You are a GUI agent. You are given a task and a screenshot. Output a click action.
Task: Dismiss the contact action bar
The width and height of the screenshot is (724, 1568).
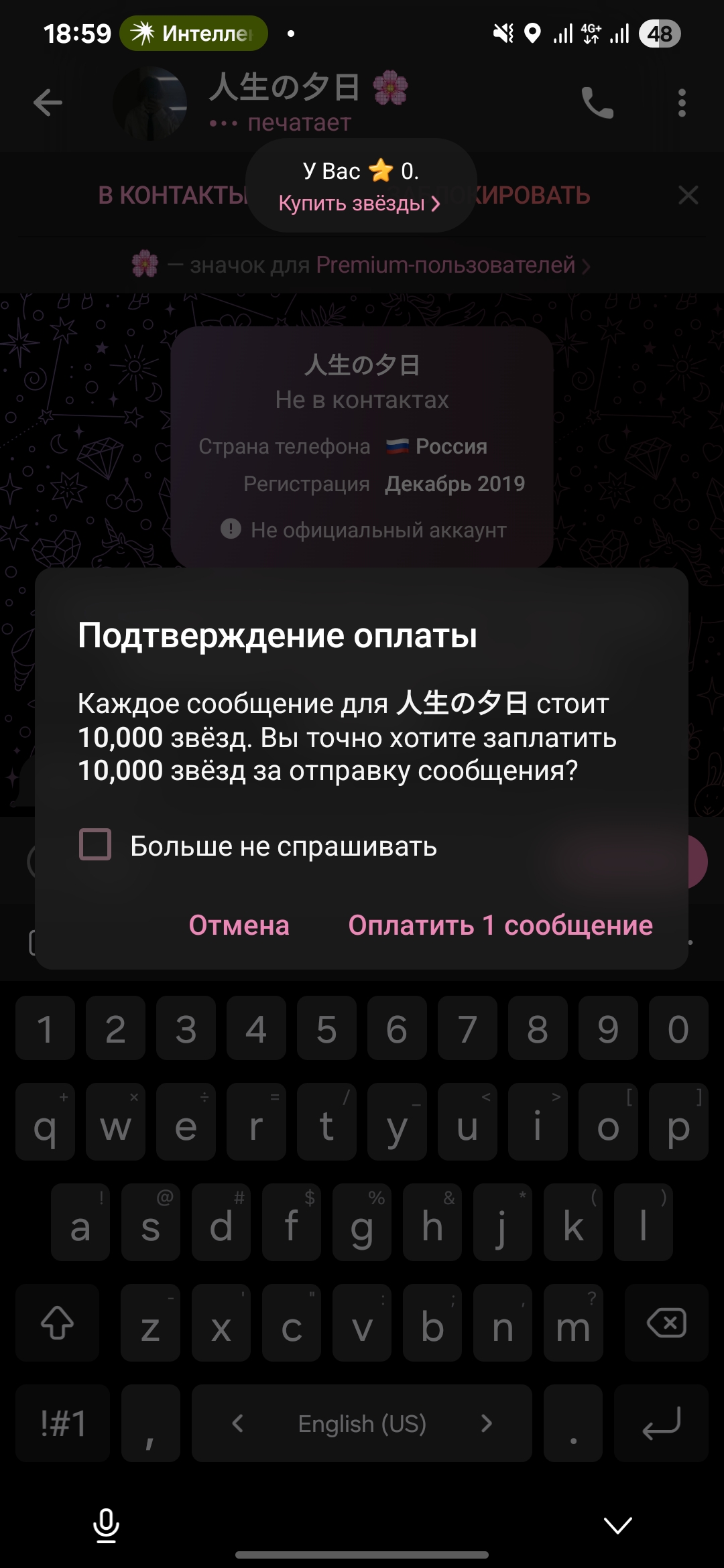[x=688, y=196]
